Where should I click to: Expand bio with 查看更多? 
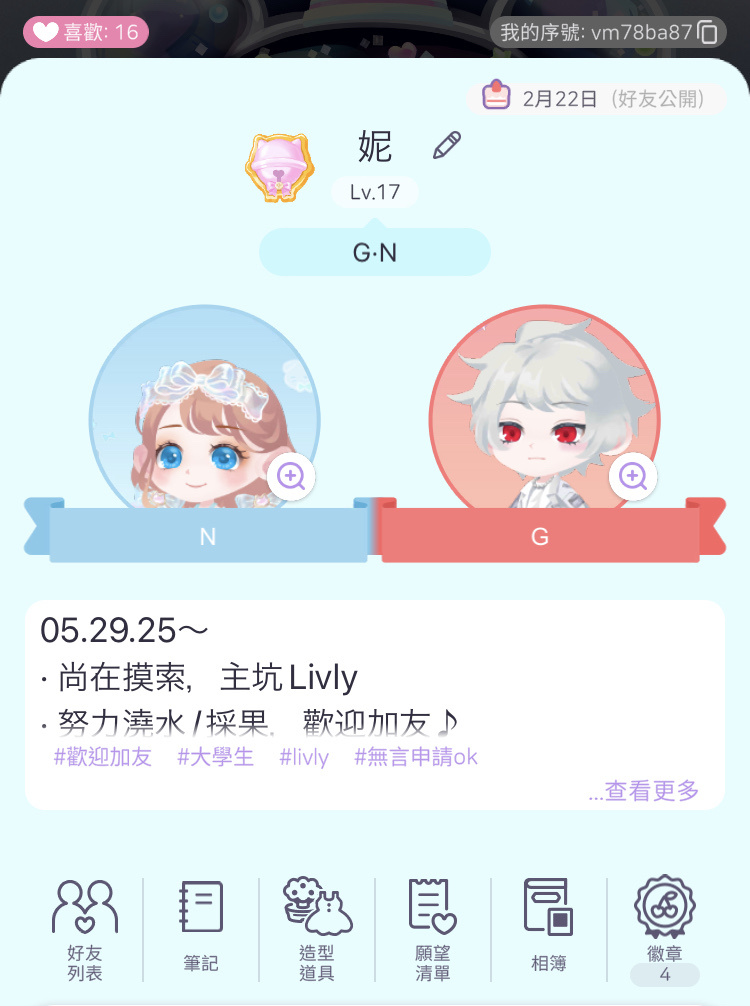[644, 791]
